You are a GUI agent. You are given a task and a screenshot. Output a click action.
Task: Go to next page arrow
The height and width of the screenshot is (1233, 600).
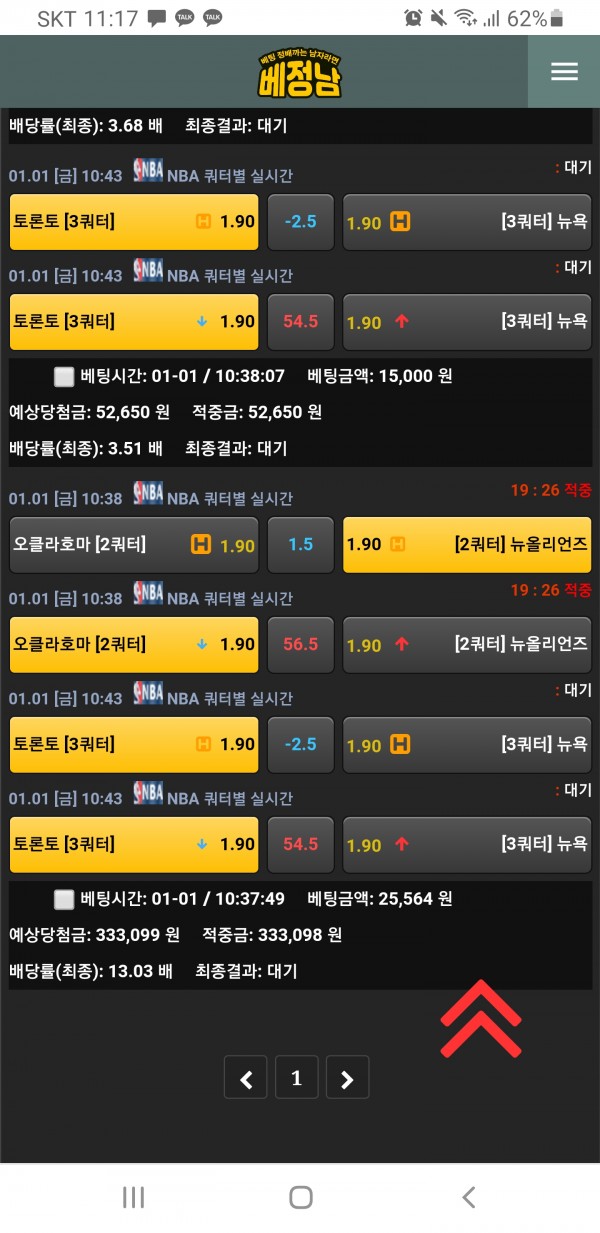(347, 1078)
